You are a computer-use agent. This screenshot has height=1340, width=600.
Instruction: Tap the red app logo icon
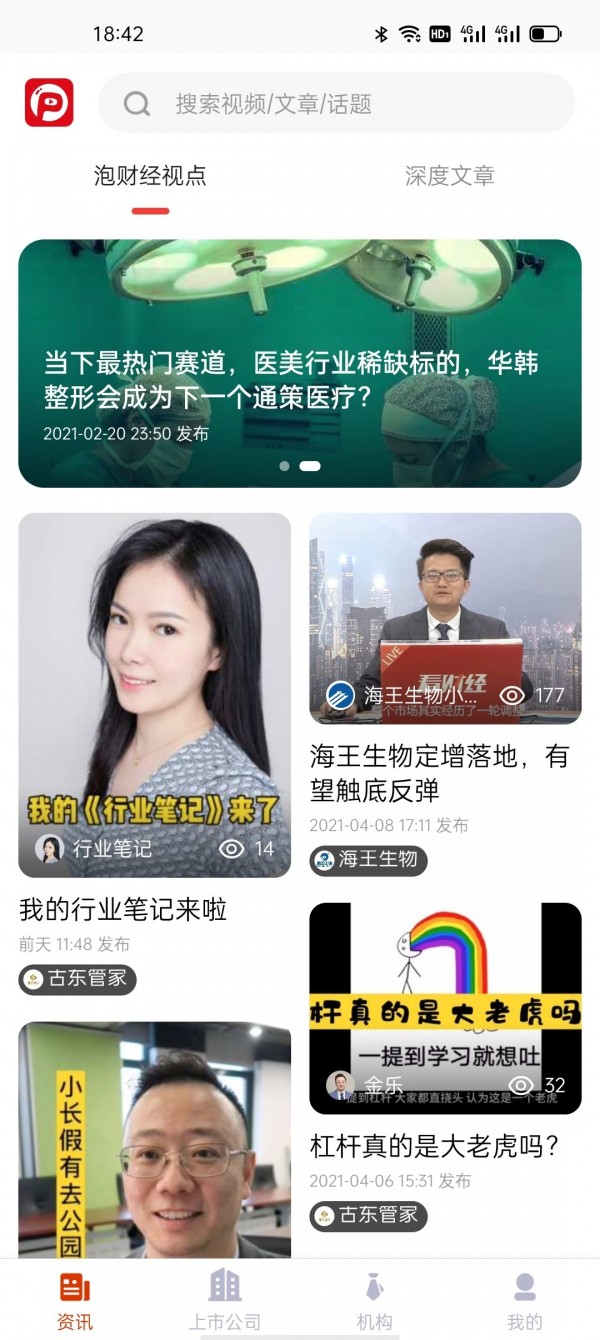[x=49, y=103]
